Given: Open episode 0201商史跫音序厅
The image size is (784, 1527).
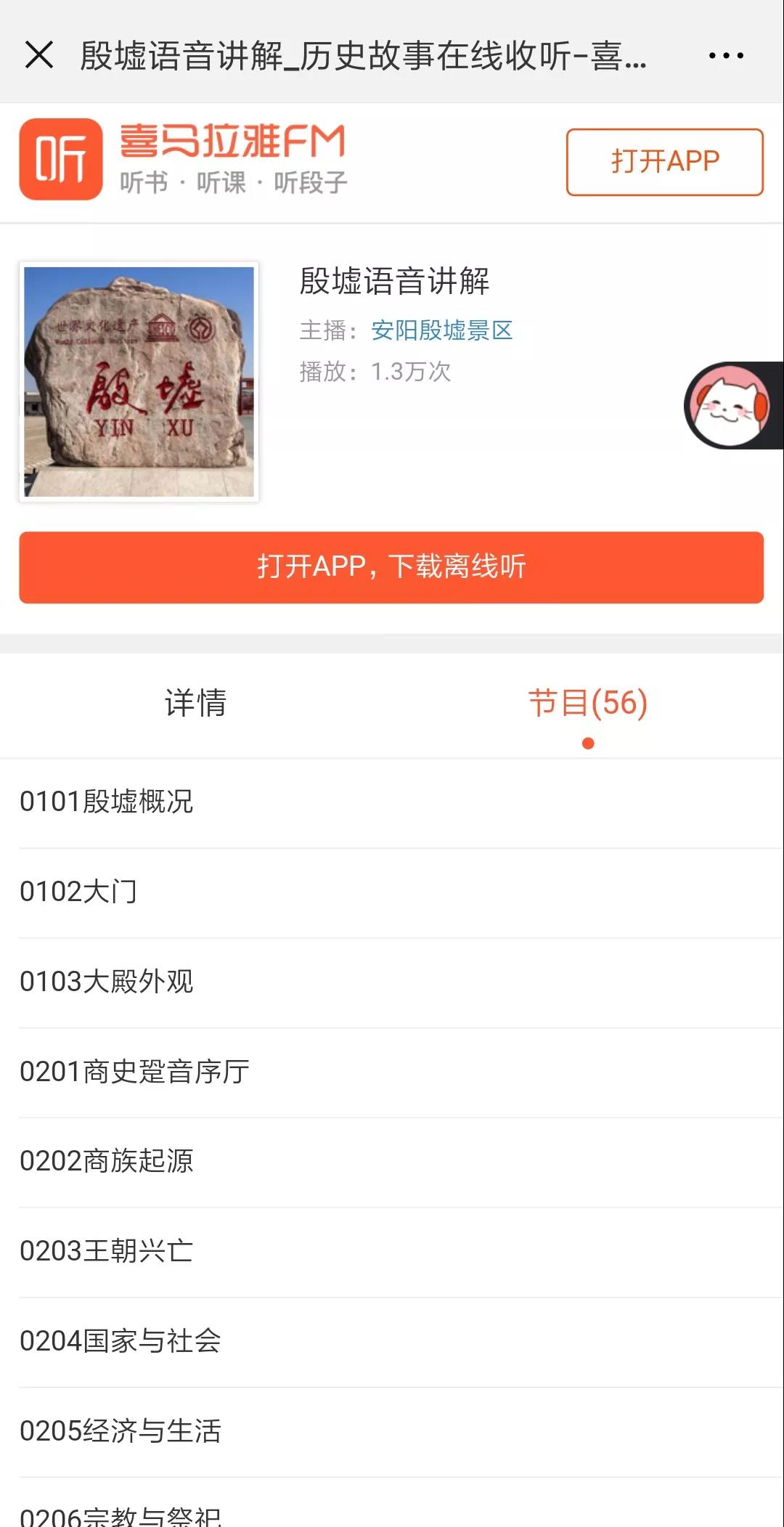Looking at the screenshot, I should pyautogui.click(x=134, y=1072).
